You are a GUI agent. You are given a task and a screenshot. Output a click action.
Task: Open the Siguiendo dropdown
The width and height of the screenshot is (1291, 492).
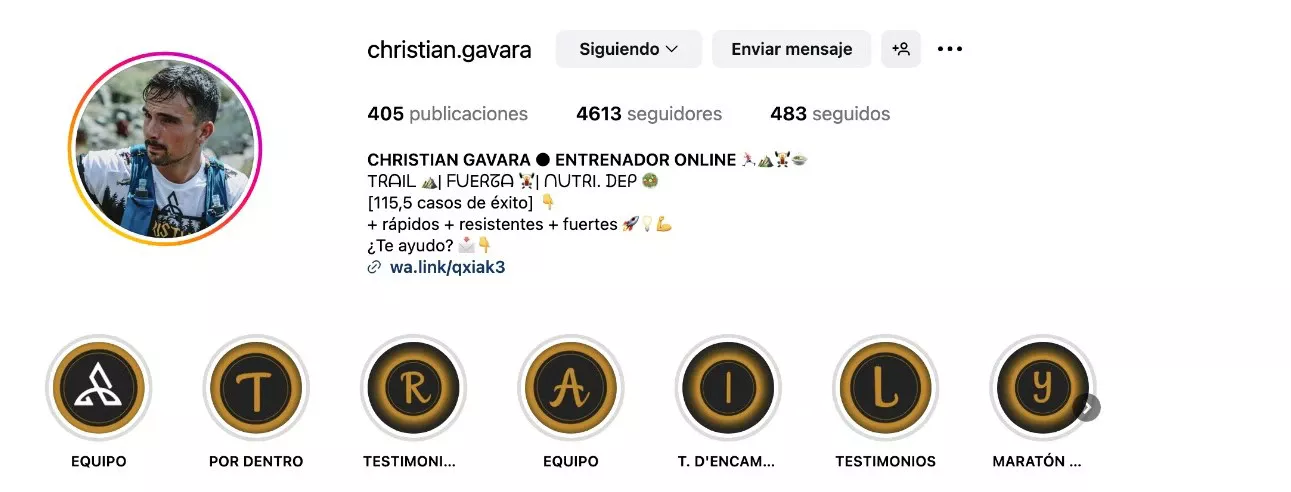point(628,49)
